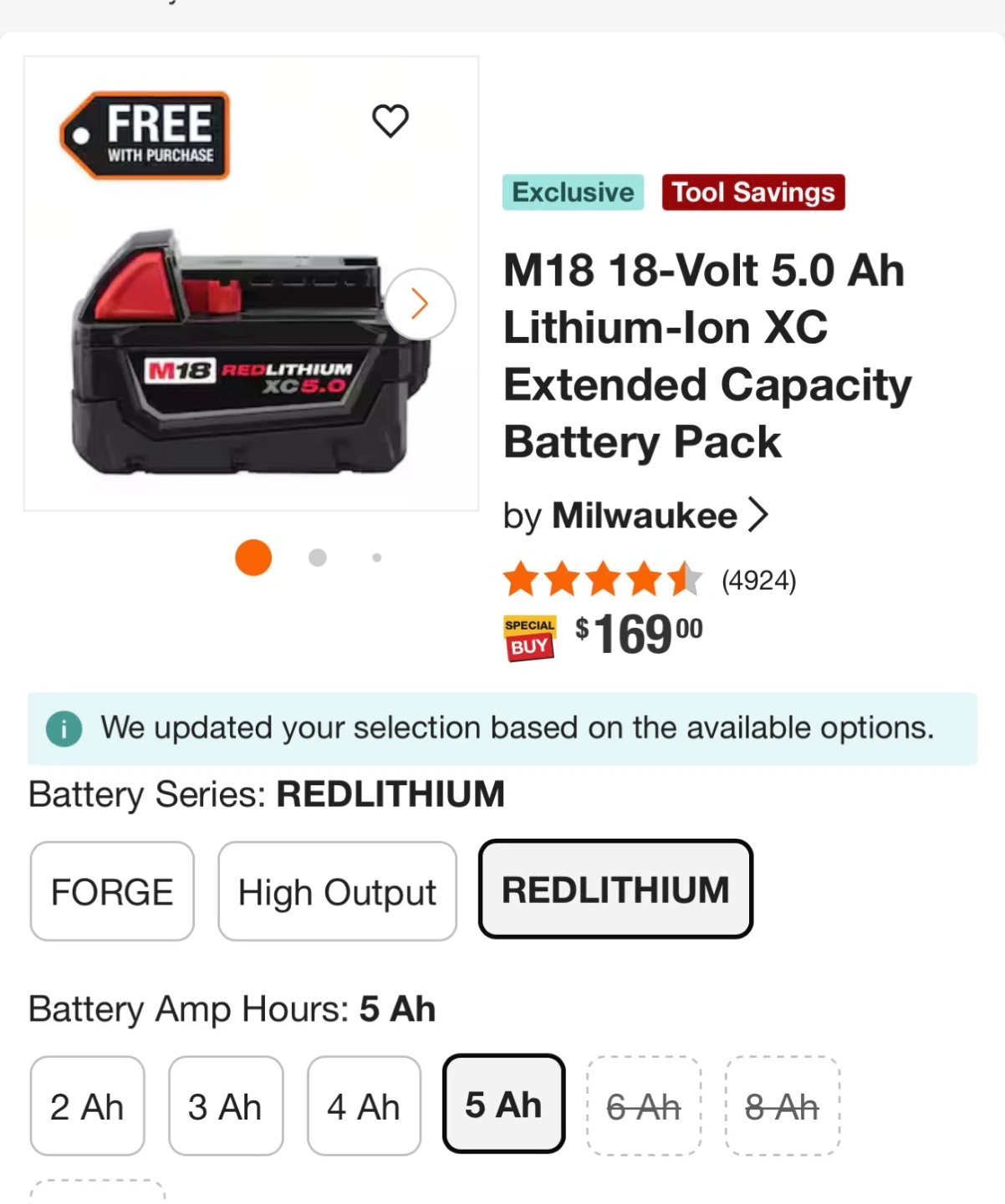Show next product image with arrow

click(420, 304)
